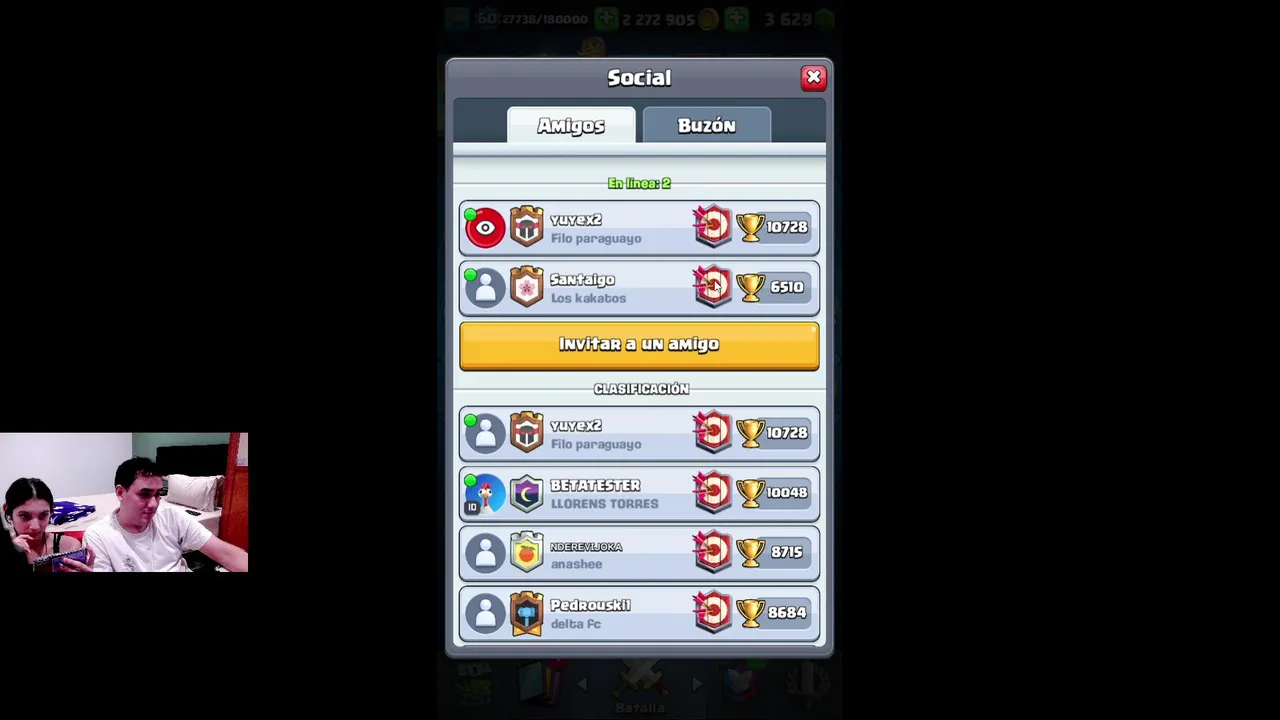Viewport: 1280px width, 720px height.
Task: Open BETATESTER in the Clasificación list
Action: (x=639, y=493)
